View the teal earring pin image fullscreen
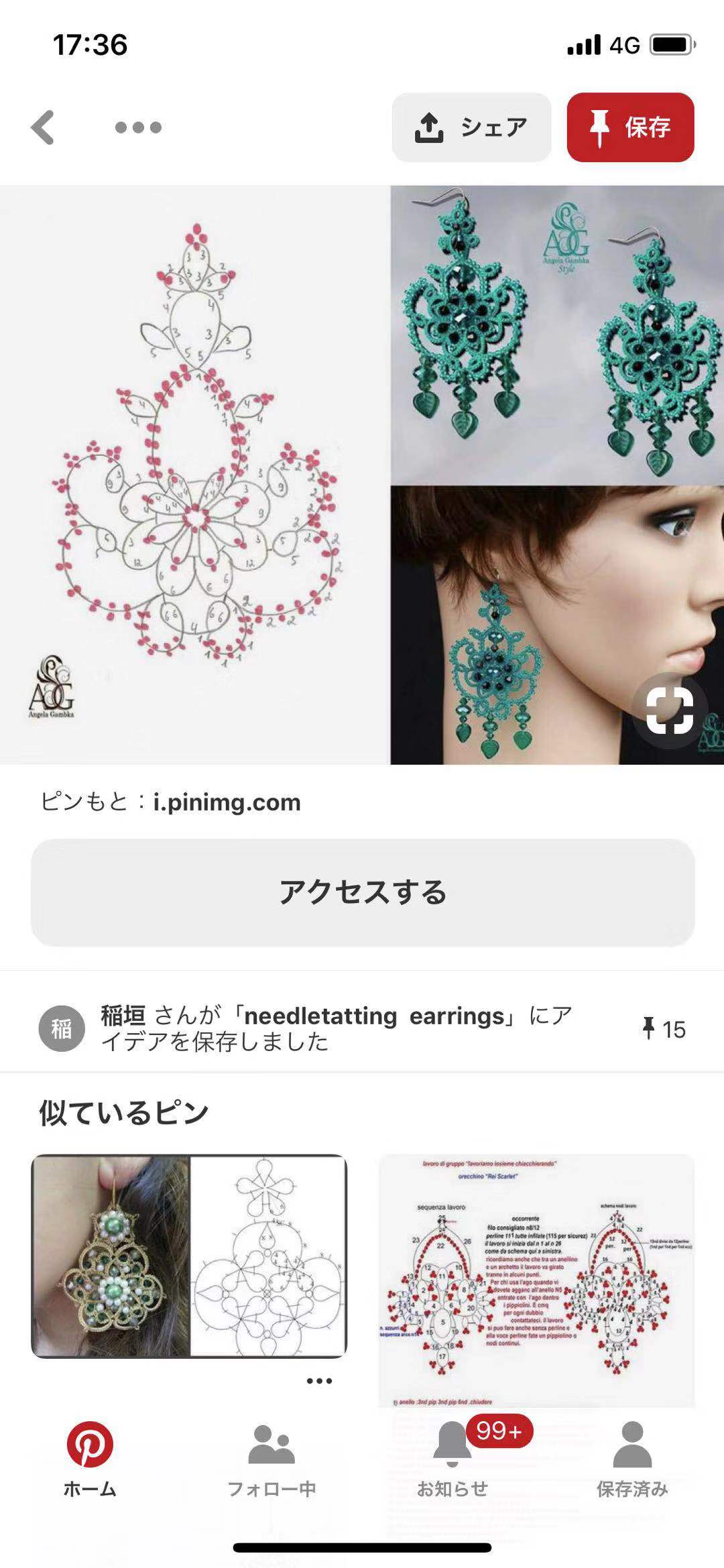 pyautogui.click(x=362, y=475)
